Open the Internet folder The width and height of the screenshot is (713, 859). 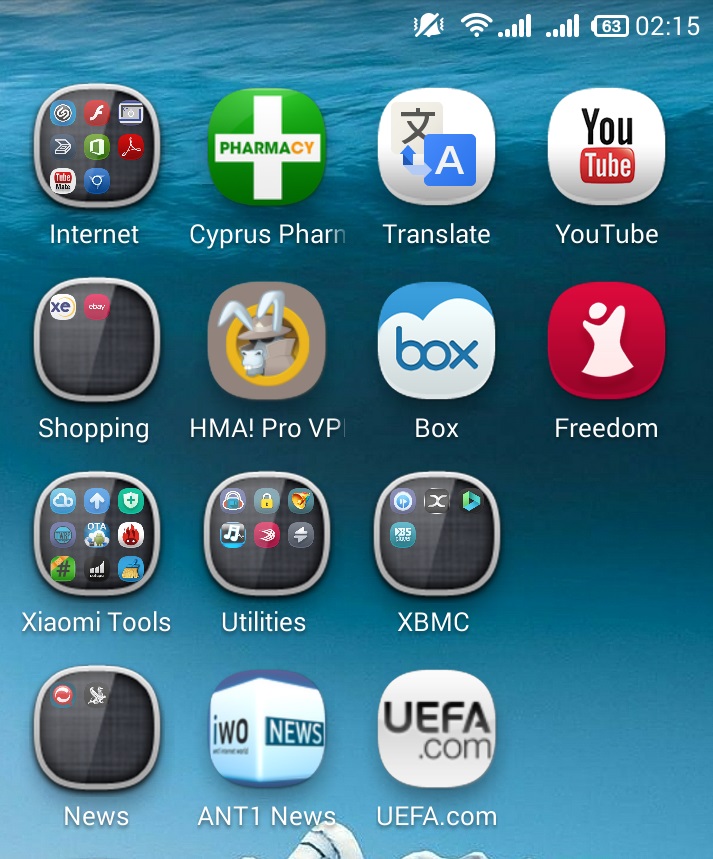point(96,147)
